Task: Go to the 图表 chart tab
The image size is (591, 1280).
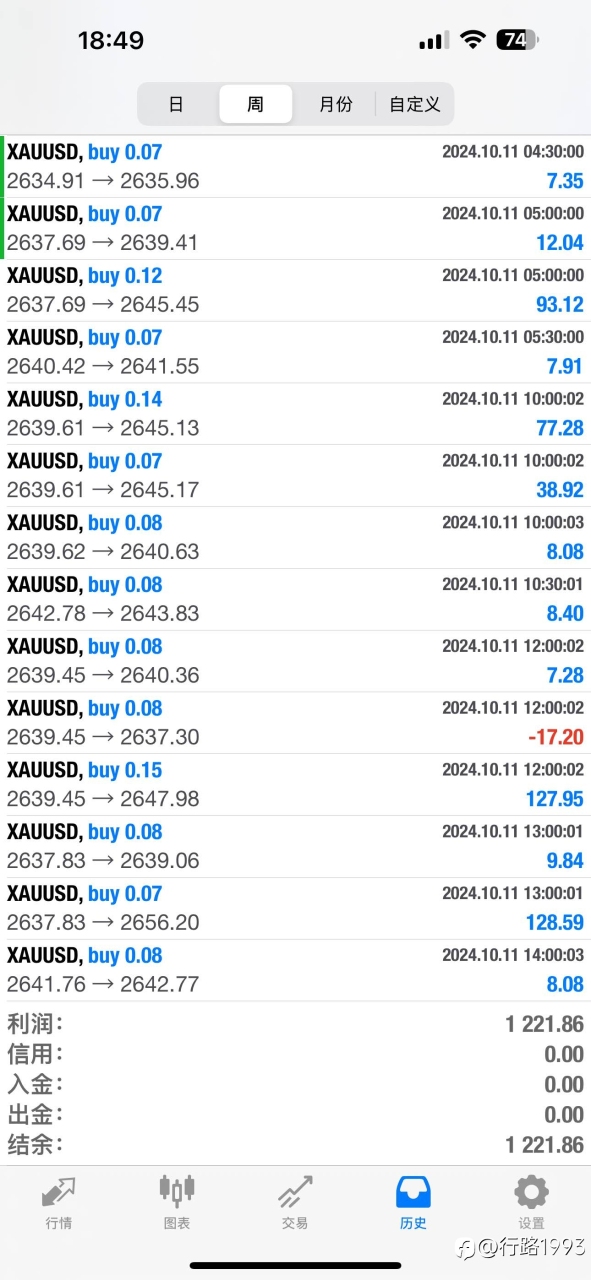Action: point(177,1203)
